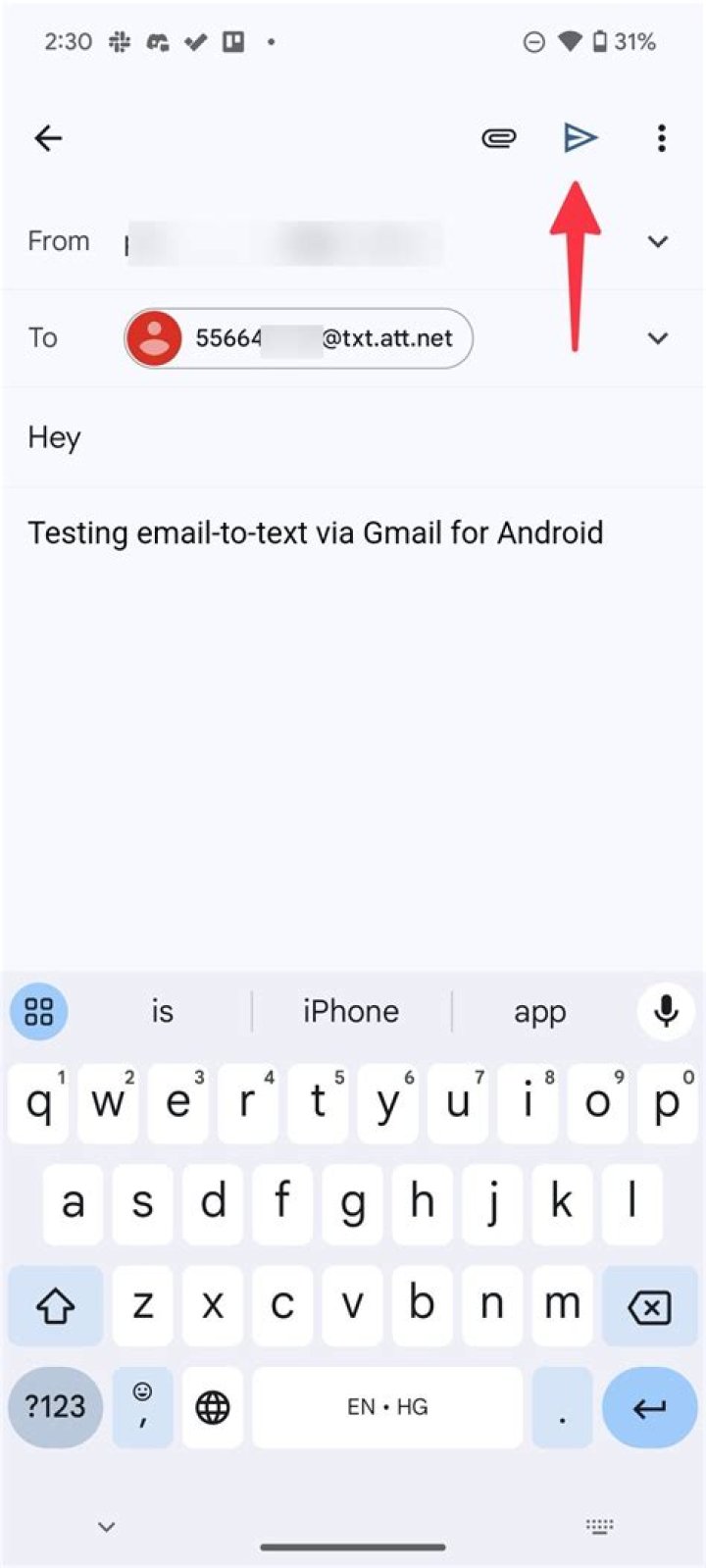Tap the backspace key
This screenshot has height=1568, width=706.
(648, 1305)
